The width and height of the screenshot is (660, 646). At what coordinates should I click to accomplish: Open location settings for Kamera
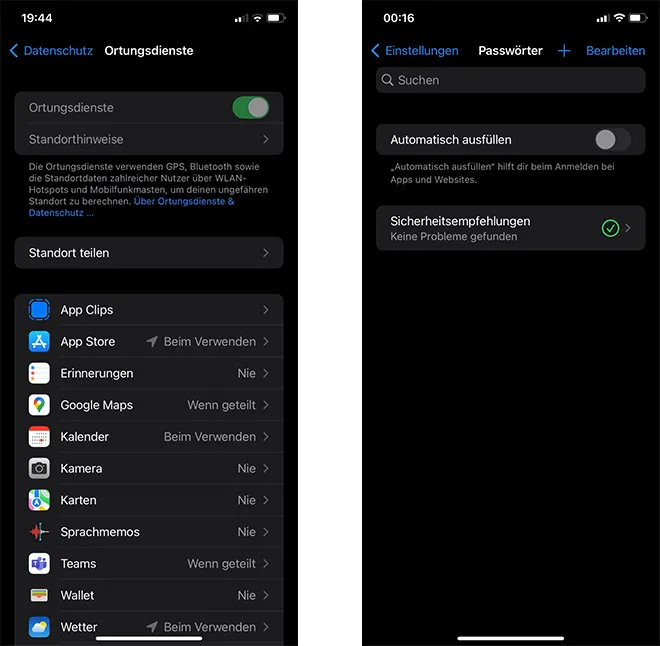tap(149, 468)
